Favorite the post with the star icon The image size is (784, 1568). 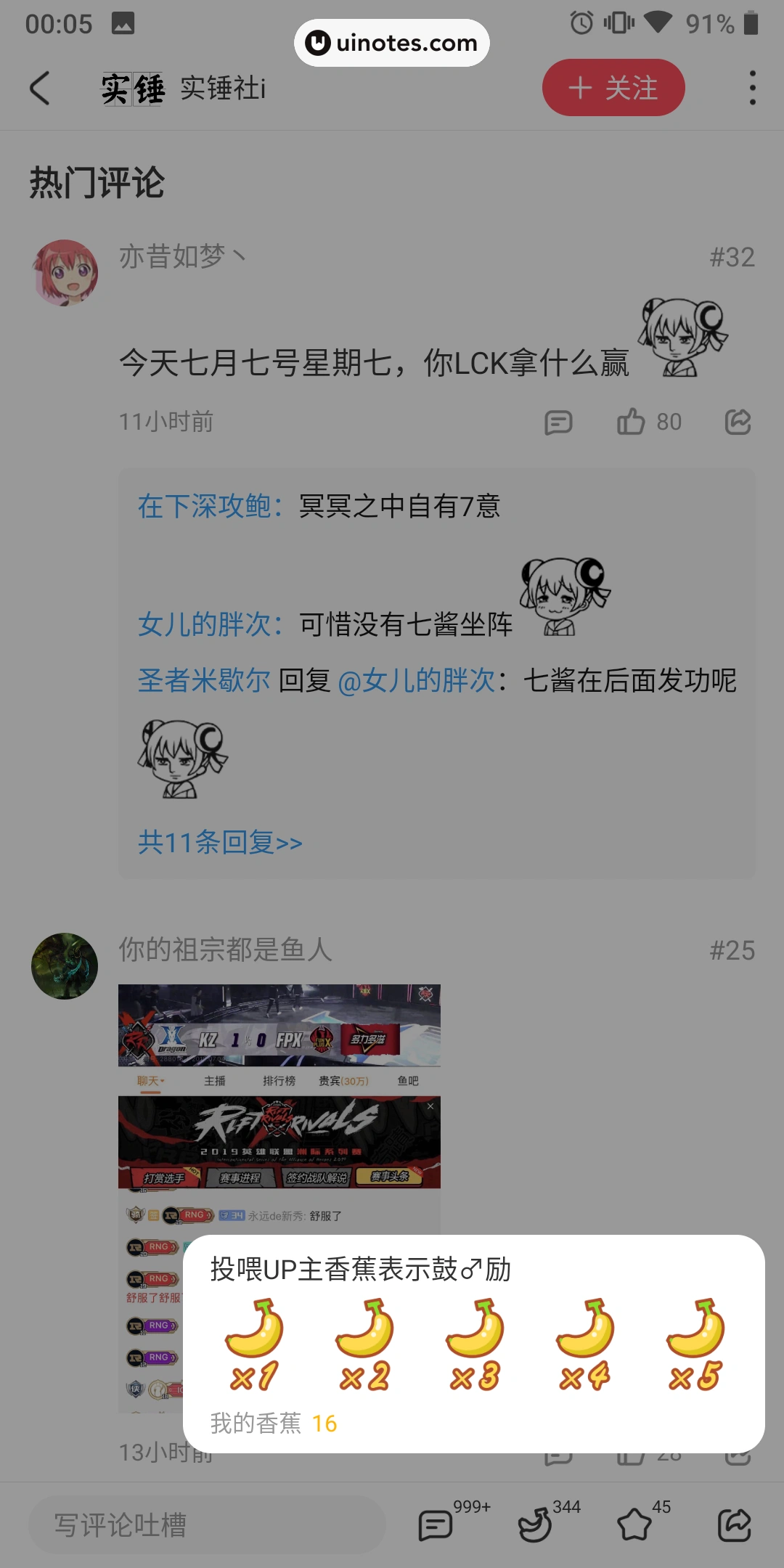634,1524
